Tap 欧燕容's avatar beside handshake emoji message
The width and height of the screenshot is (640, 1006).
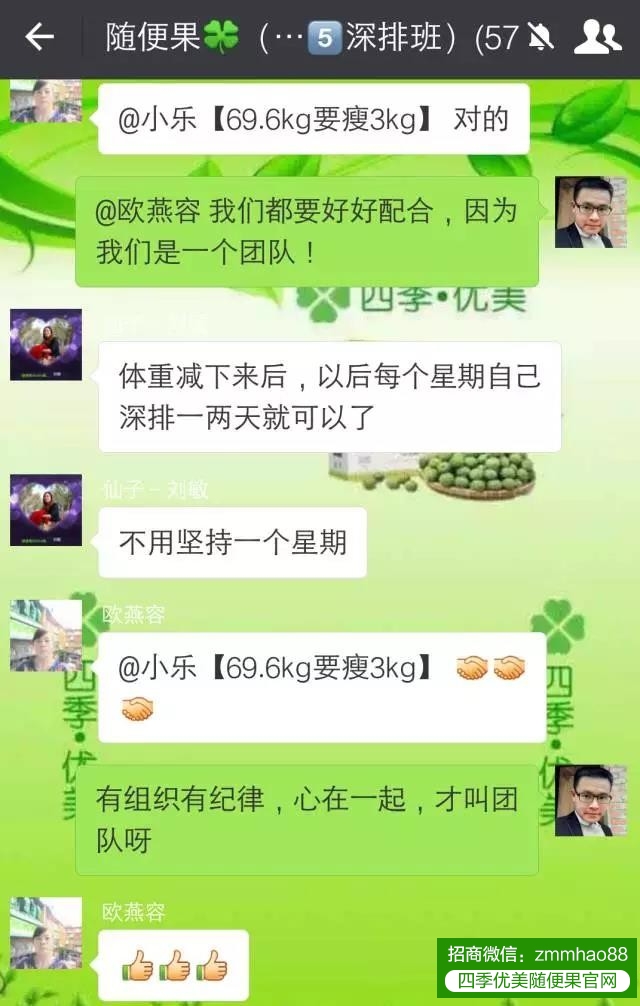click(x=46, y=635)
